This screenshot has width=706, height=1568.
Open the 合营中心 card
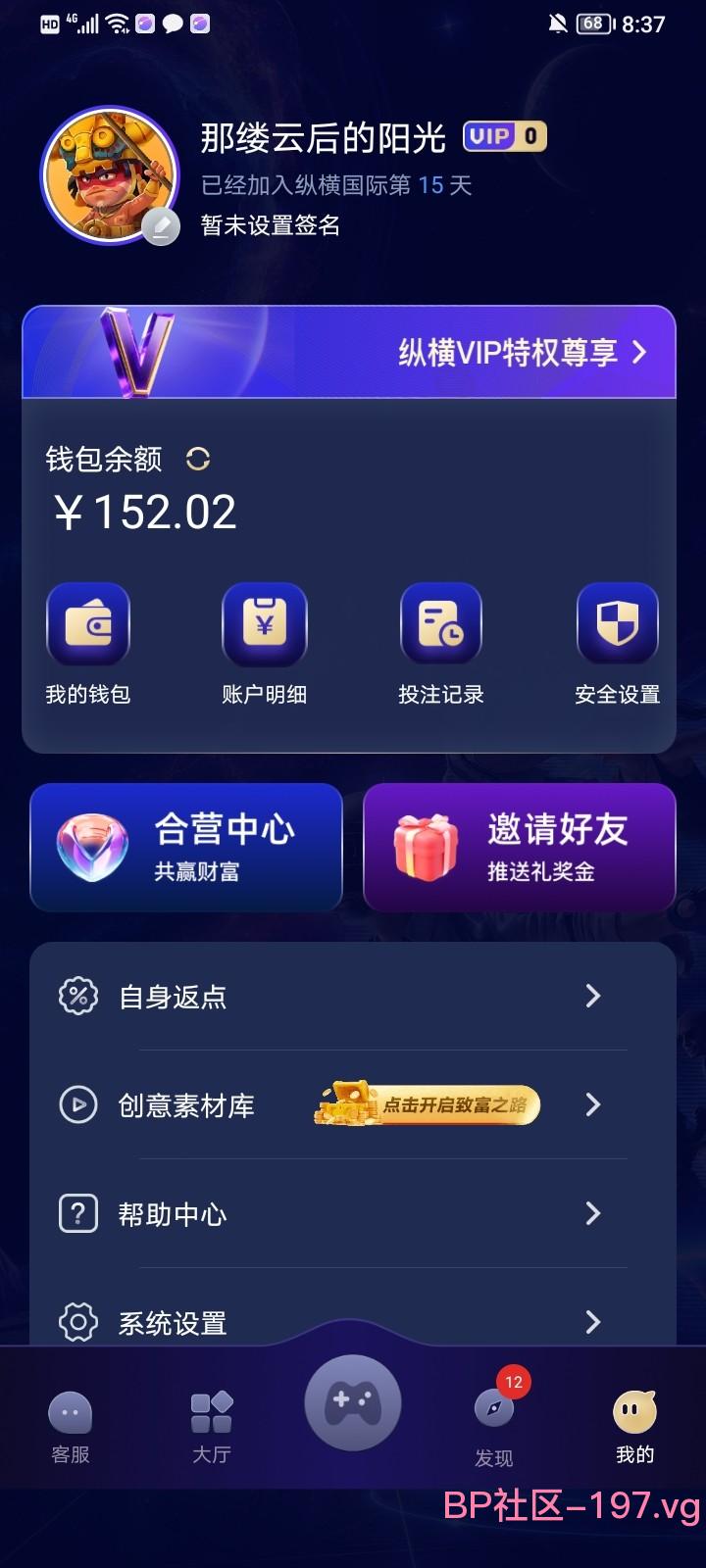[x=186, y=848]
